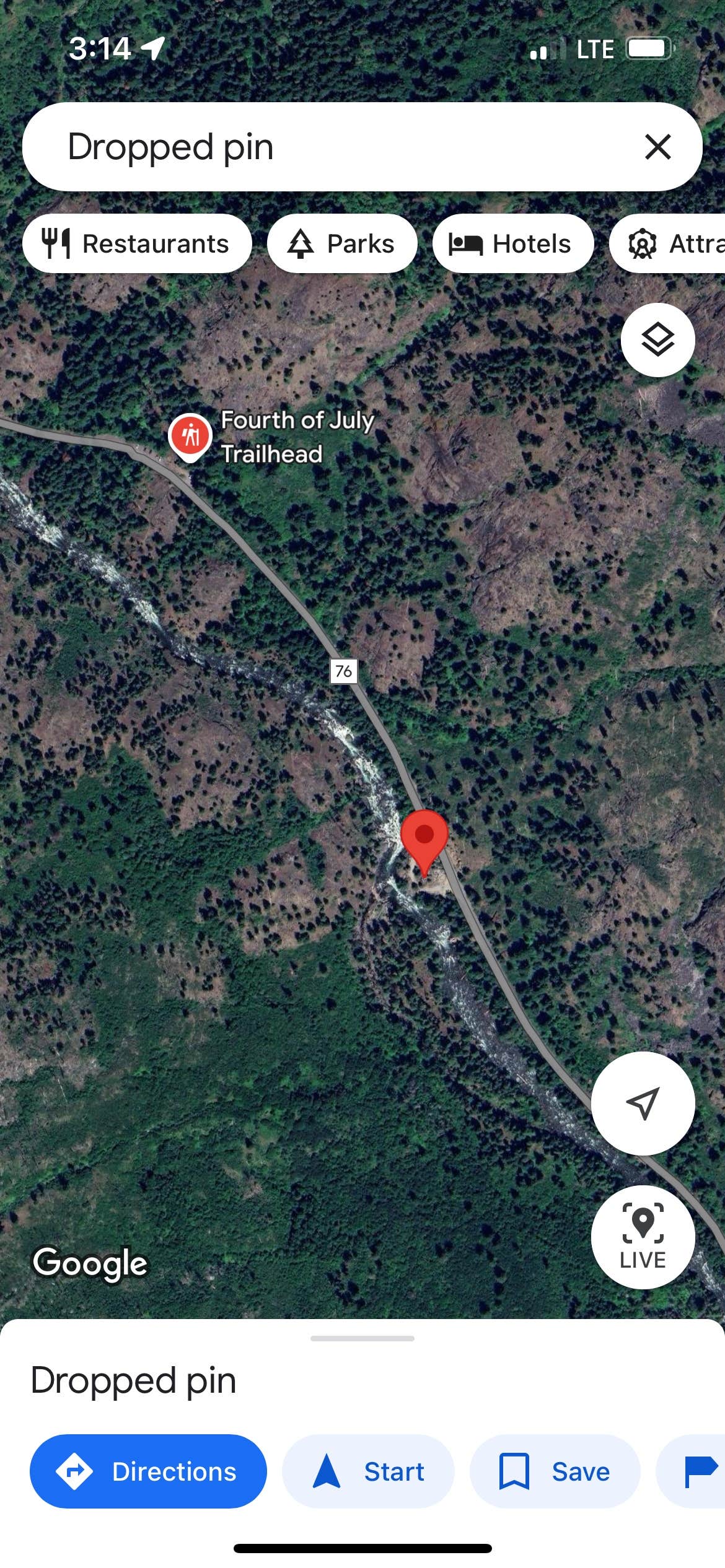Clear the Dropped pin search
The width and height of the screenshot is (725, 1568).
(x=657, y=147)
